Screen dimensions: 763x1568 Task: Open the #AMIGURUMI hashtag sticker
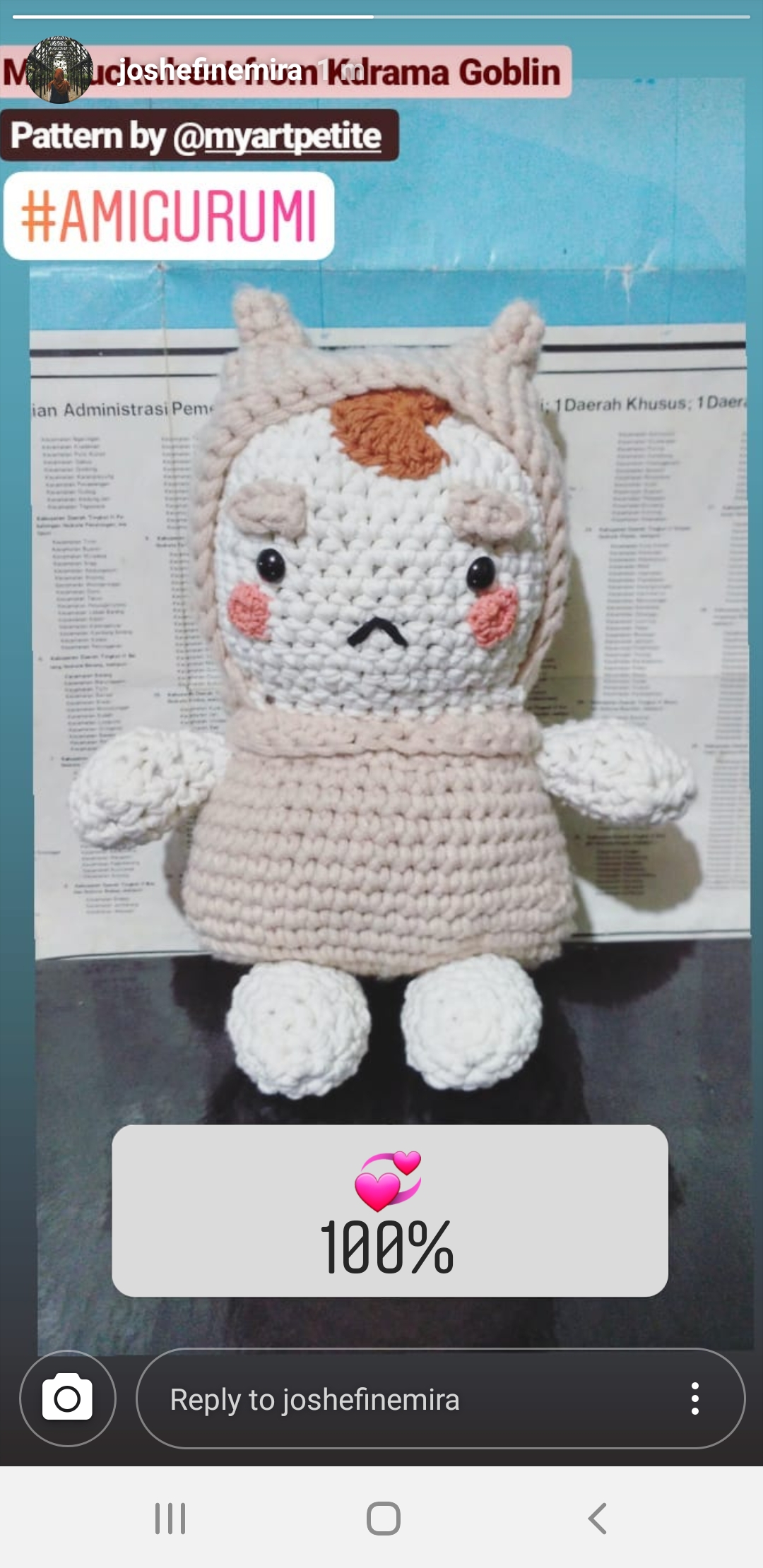[x=170, y=216]
